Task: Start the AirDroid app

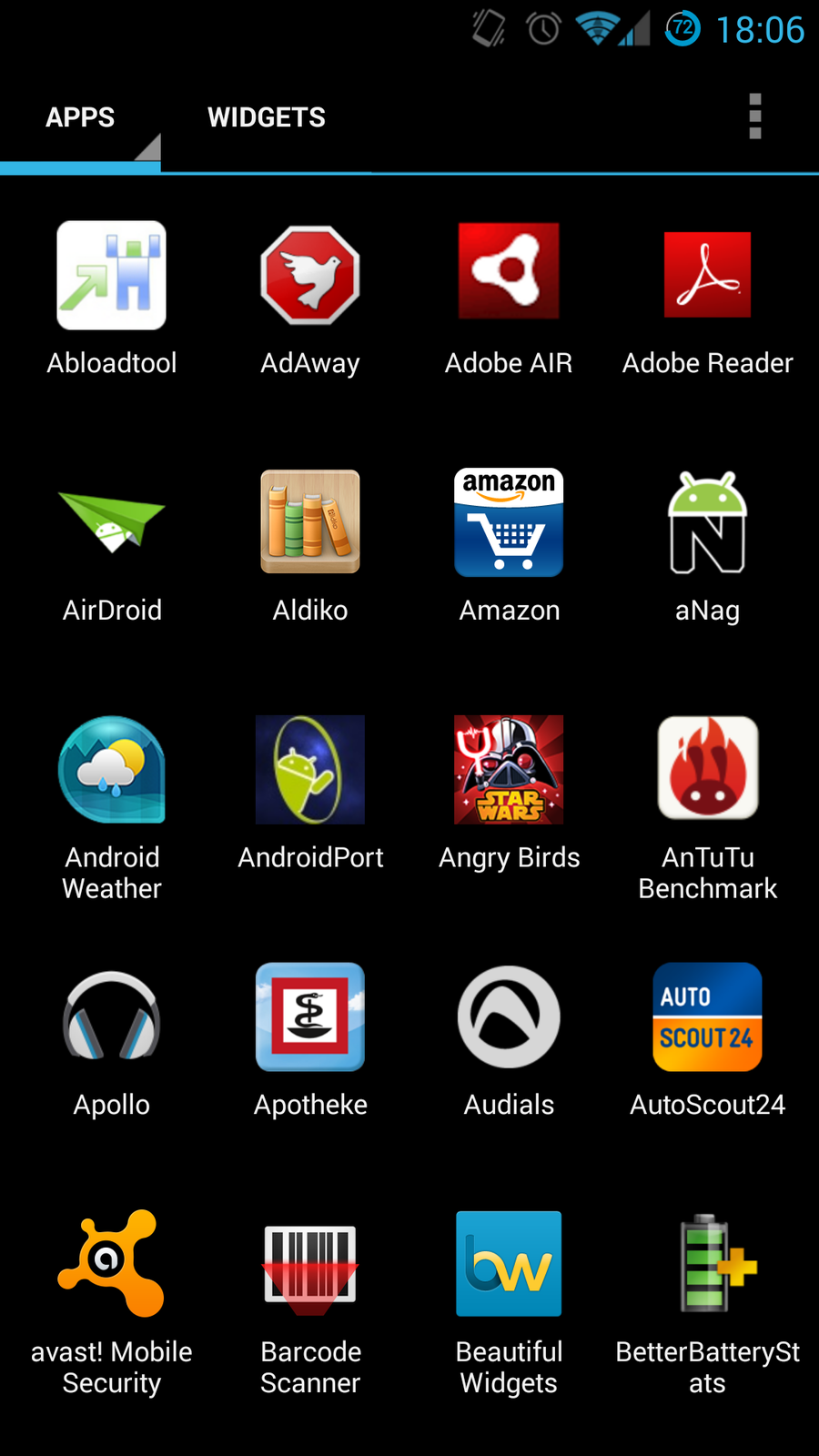Action: click(112, 522)
